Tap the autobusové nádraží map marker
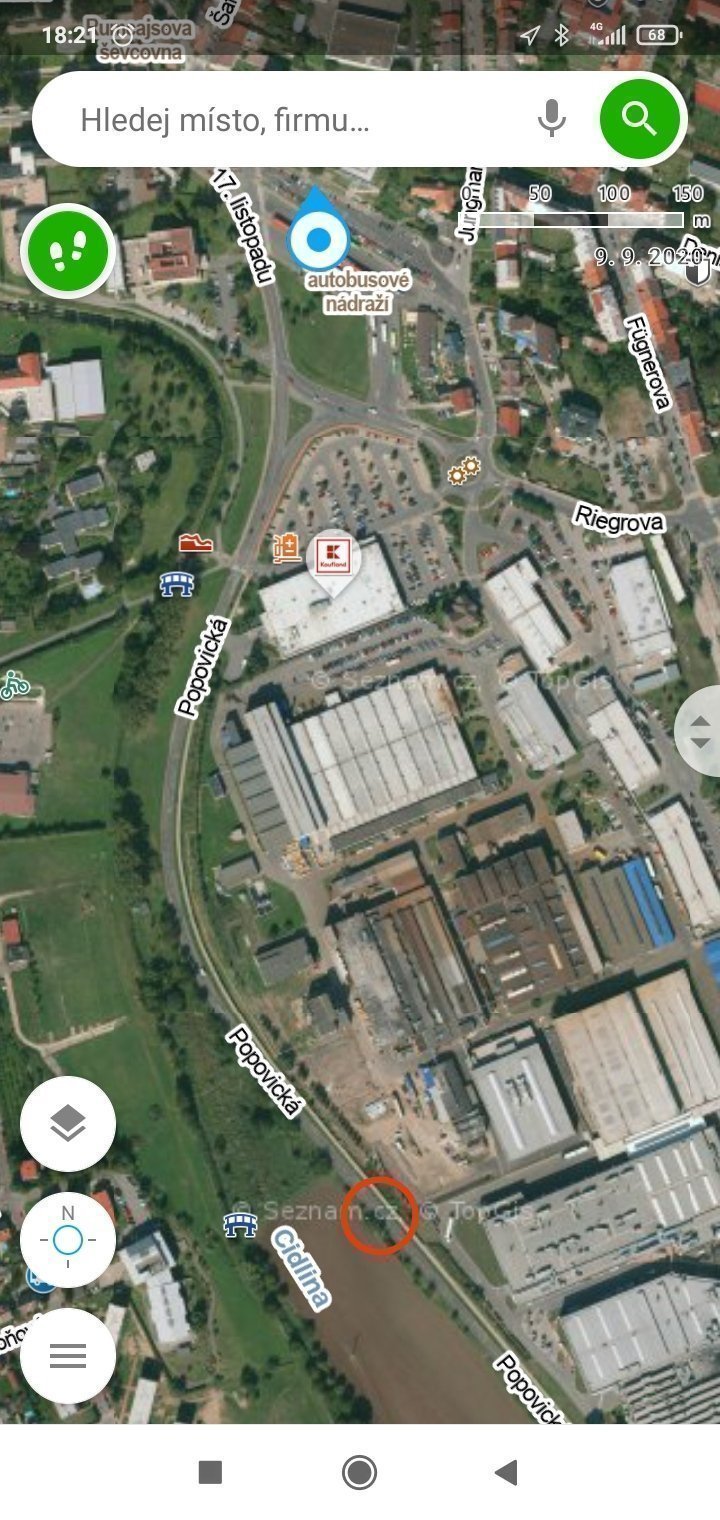 click(319, 240)
